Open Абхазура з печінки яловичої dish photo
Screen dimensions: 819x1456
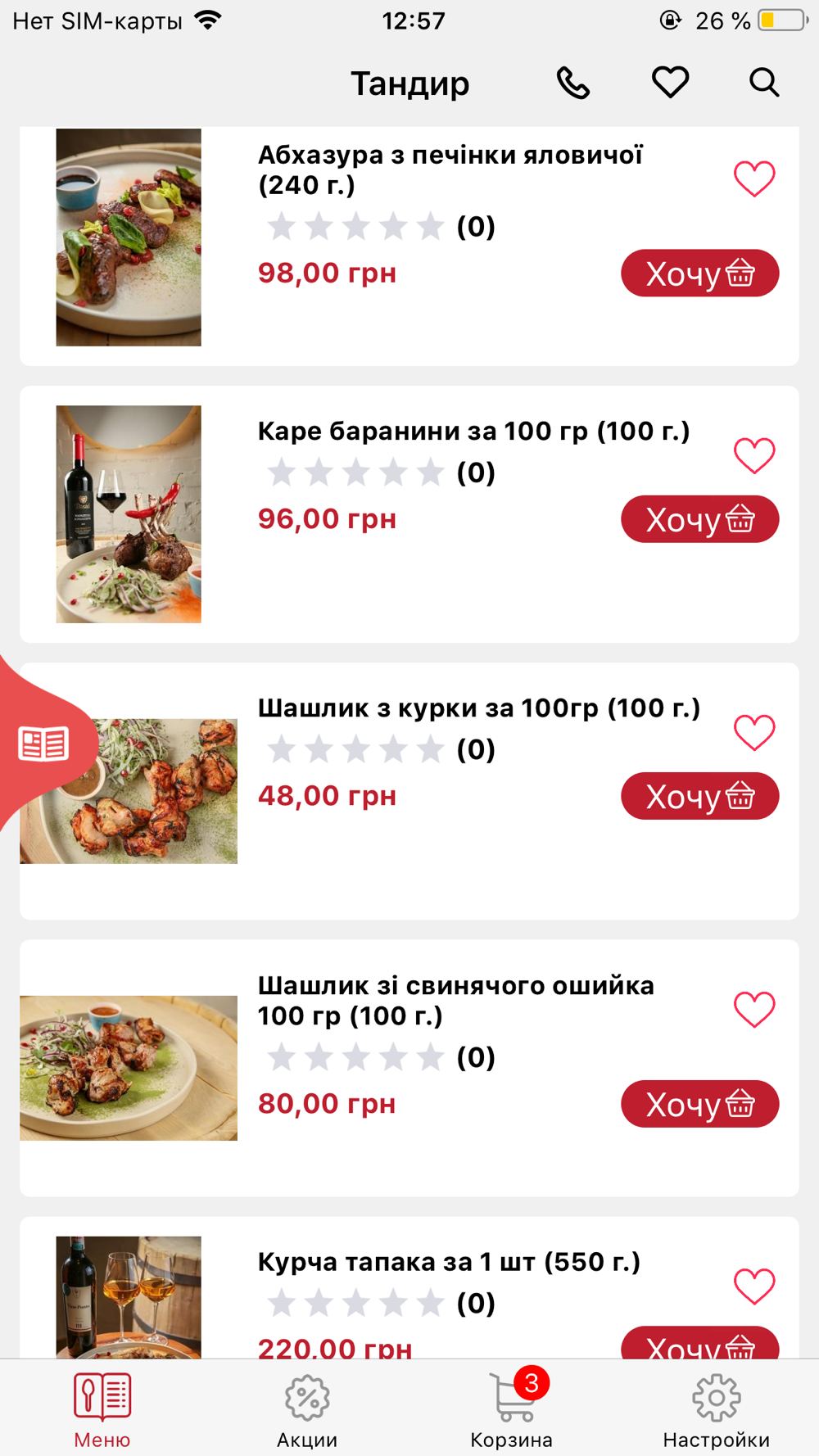click(x=129, y=237)
